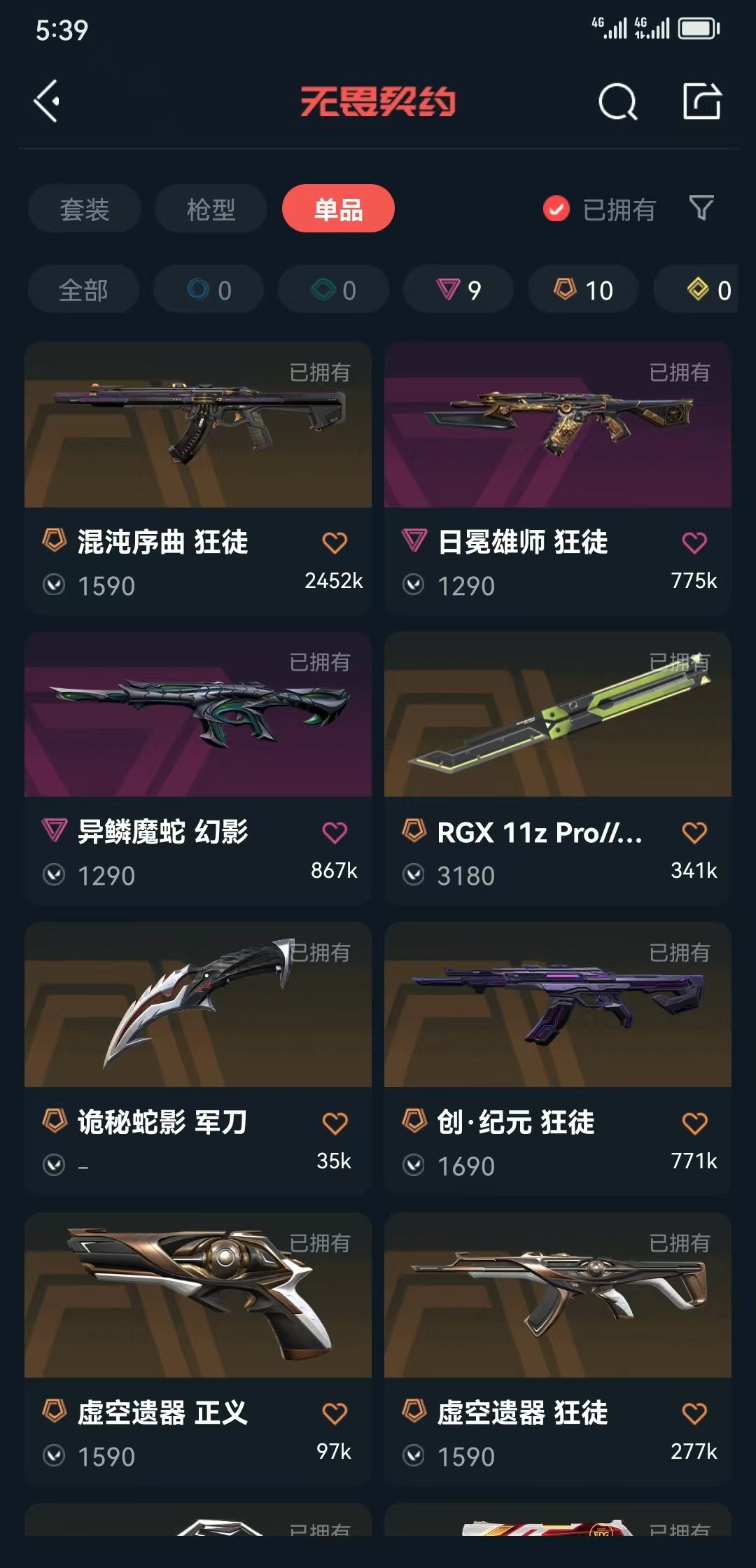Open the funnel filter icon
756x1568 pixels.
click(701, 208)
